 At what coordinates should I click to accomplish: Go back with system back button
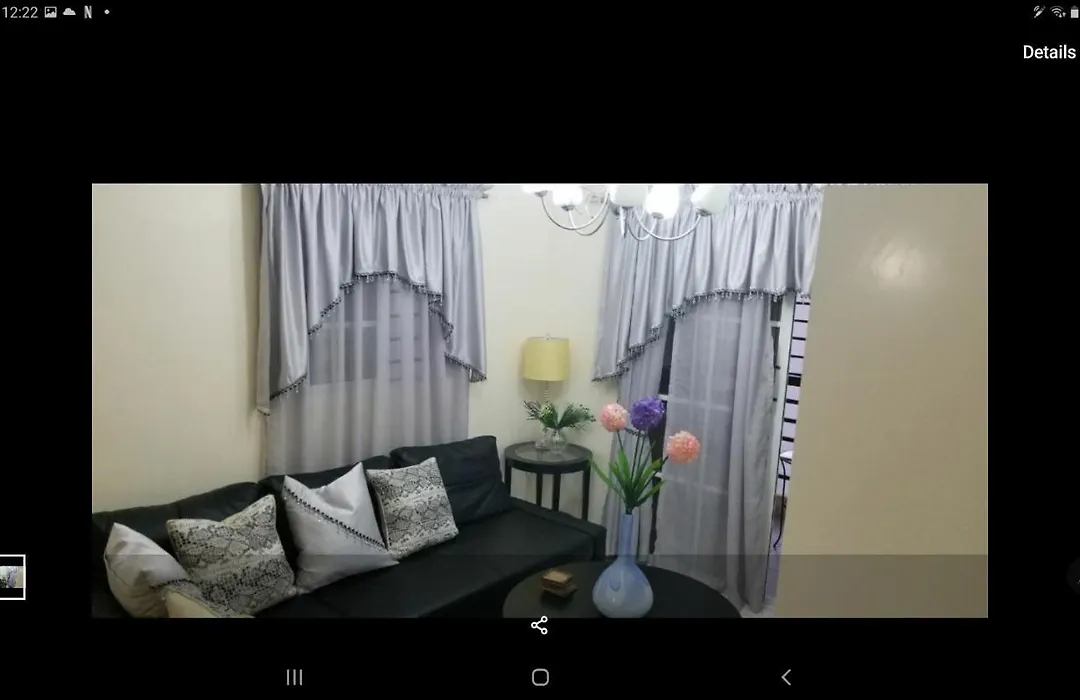[786, 677]
